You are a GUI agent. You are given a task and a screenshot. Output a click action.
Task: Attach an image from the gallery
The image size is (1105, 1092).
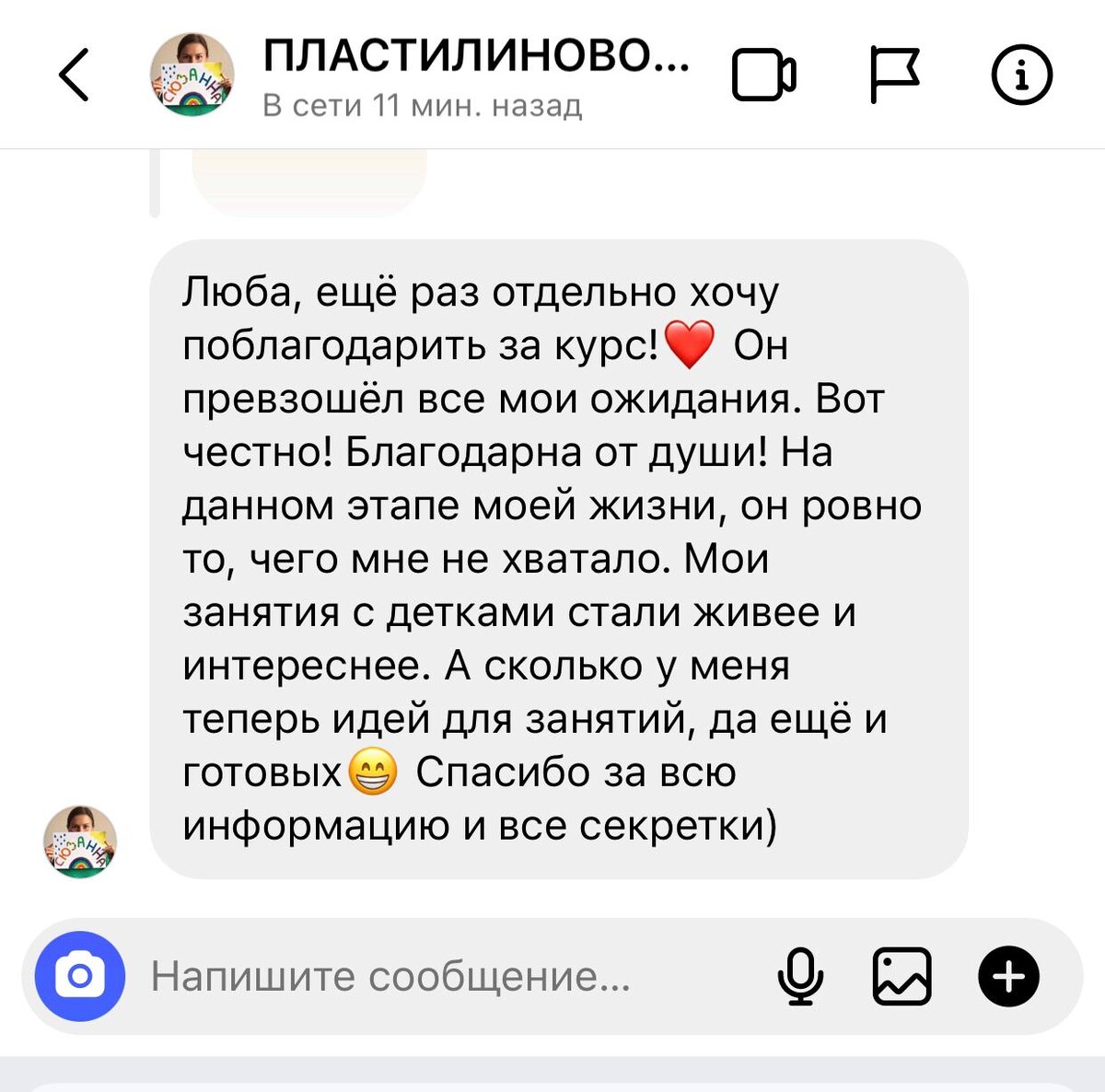901,976
